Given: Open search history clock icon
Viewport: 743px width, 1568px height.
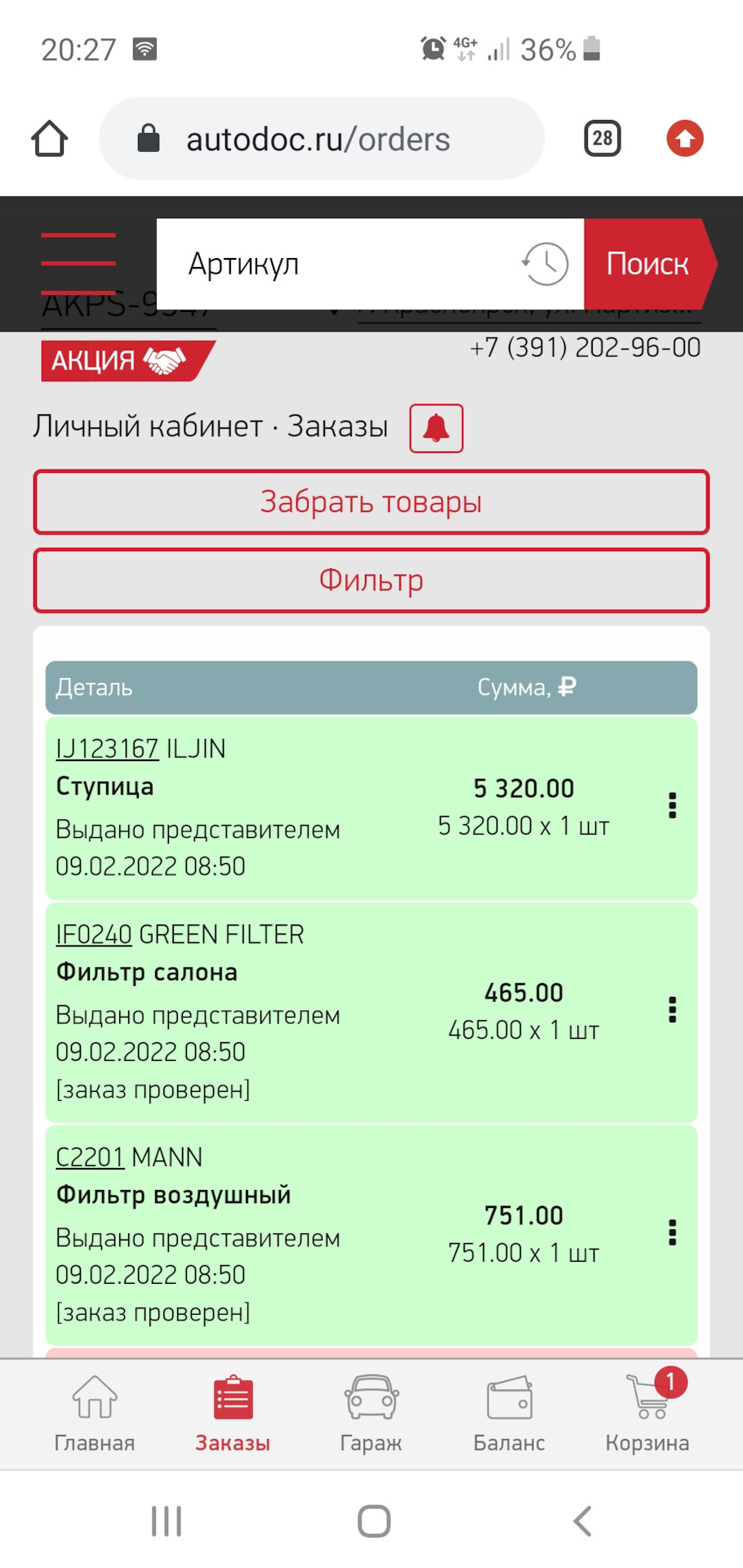Looking at the screenshot, I should 545,264.
